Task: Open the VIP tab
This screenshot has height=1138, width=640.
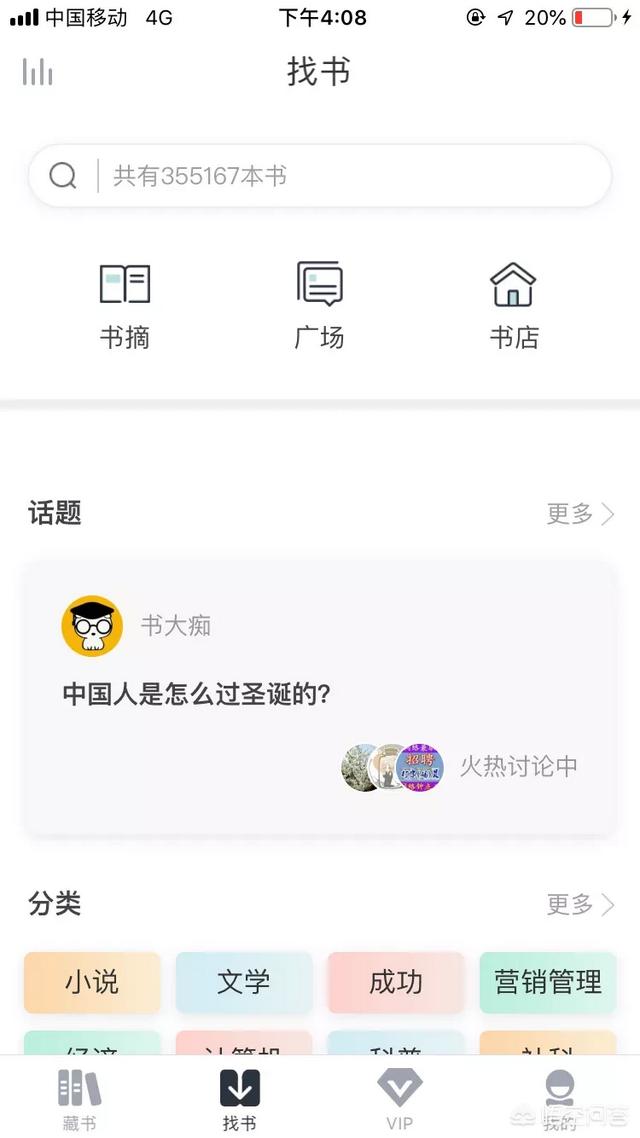Action: pyautogui.click(x=399, y=1098)
